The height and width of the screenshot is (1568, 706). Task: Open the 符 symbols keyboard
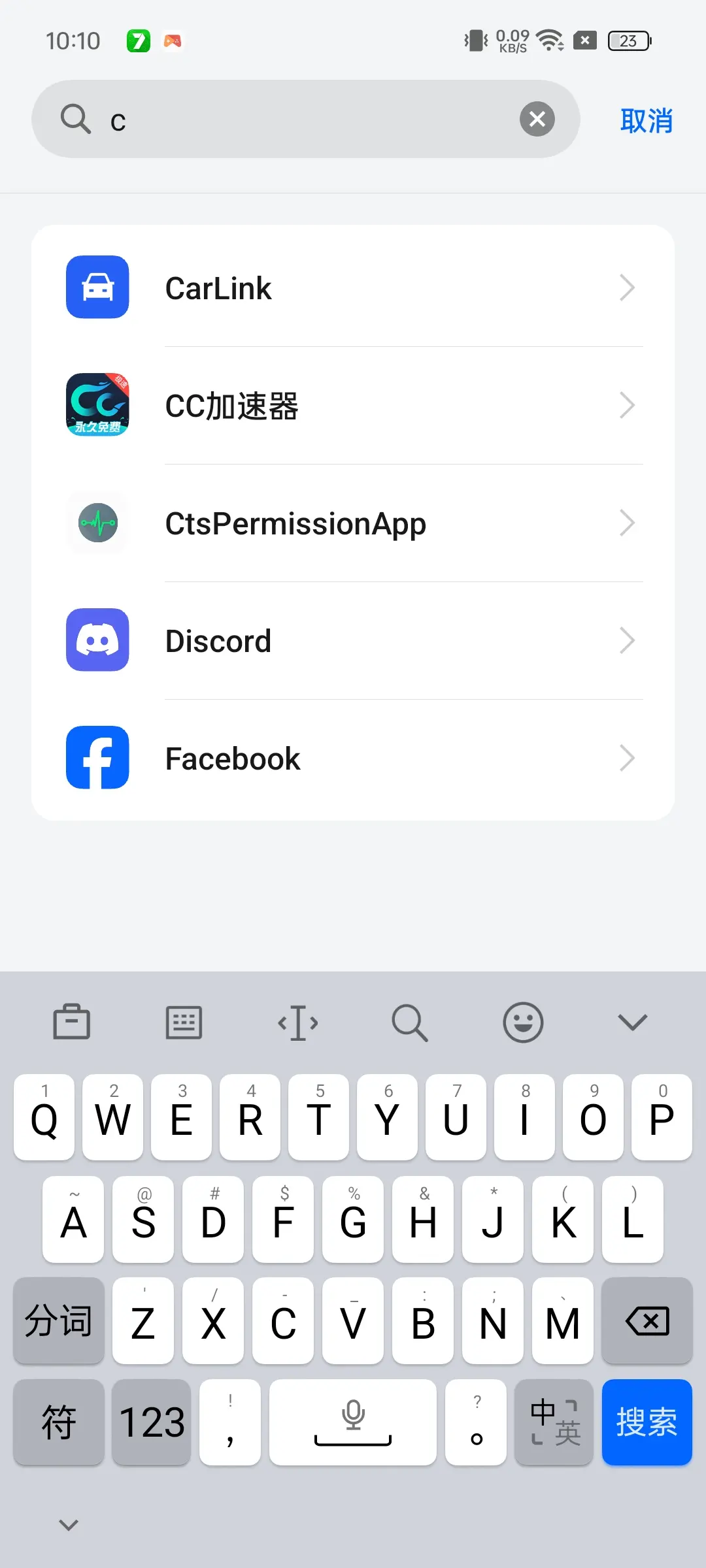coord(59,1422)
